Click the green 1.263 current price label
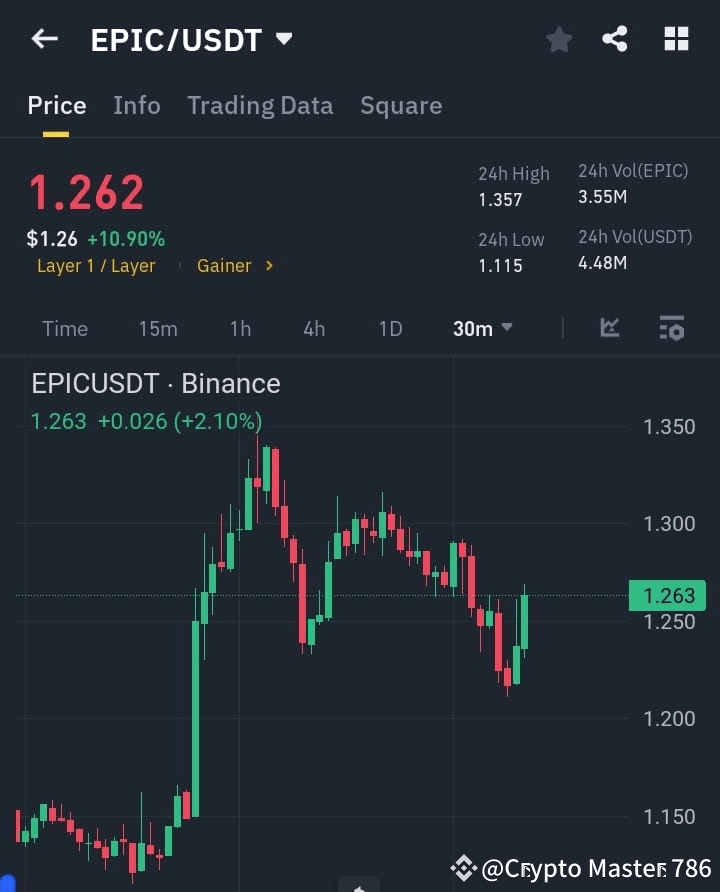 click(668, 595)
